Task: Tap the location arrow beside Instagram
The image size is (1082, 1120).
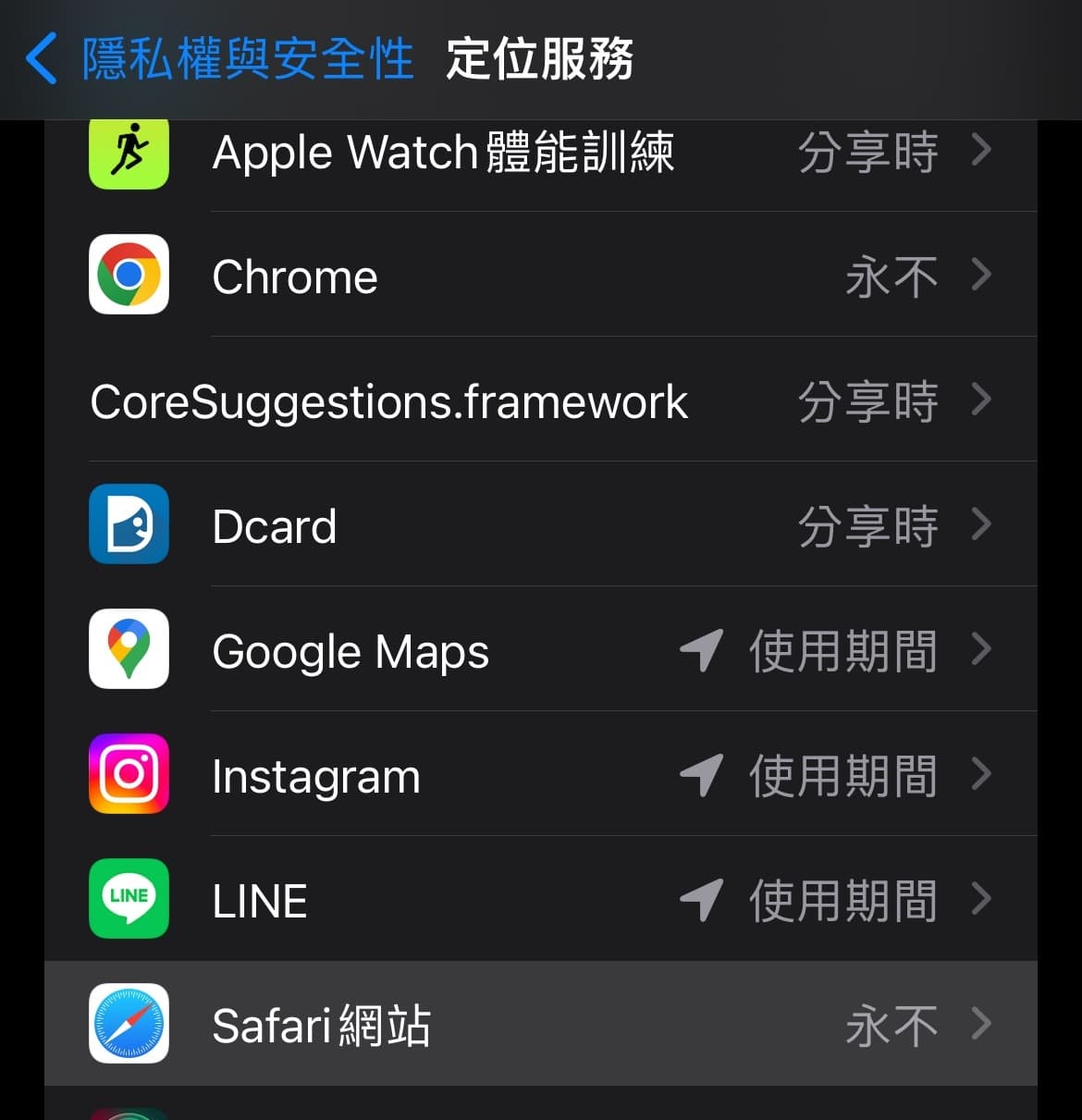Action: click(x=700, y=775)
